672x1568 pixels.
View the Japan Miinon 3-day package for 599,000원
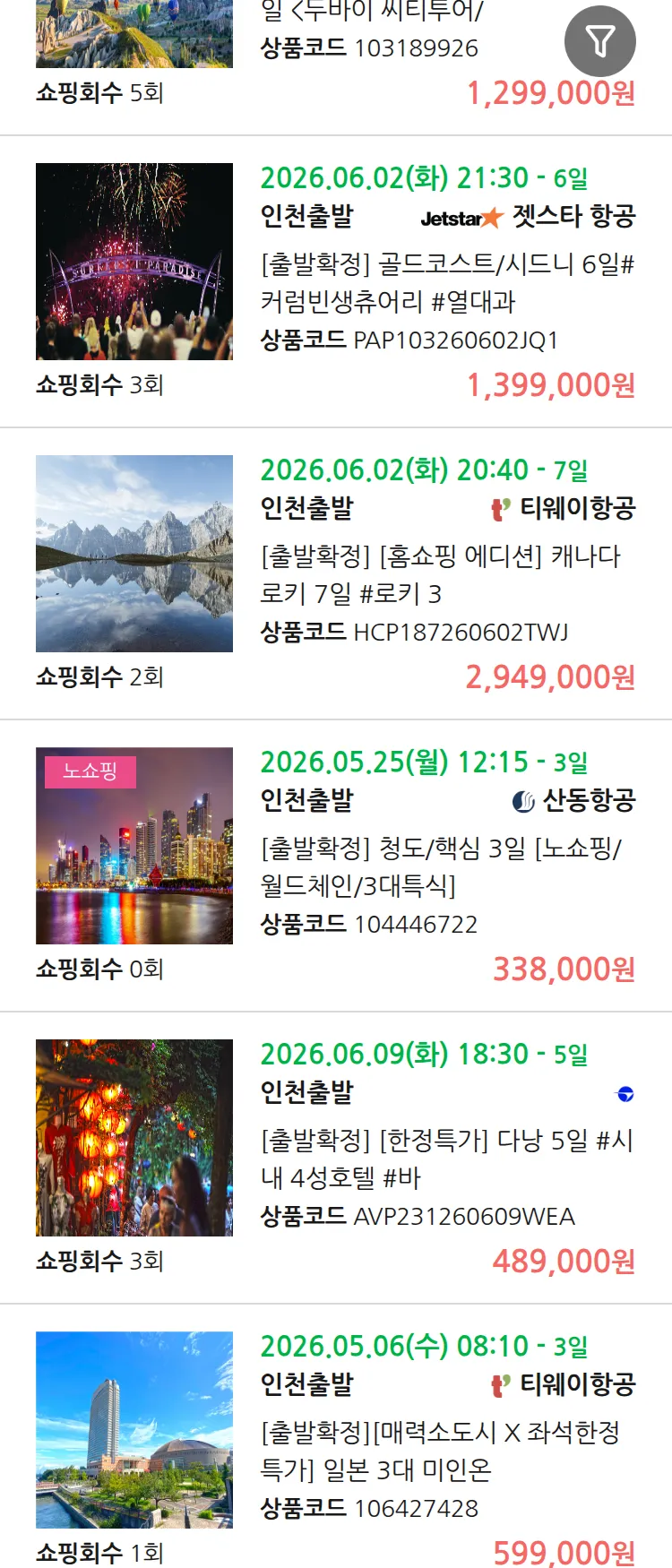[x=439, y=1450]
